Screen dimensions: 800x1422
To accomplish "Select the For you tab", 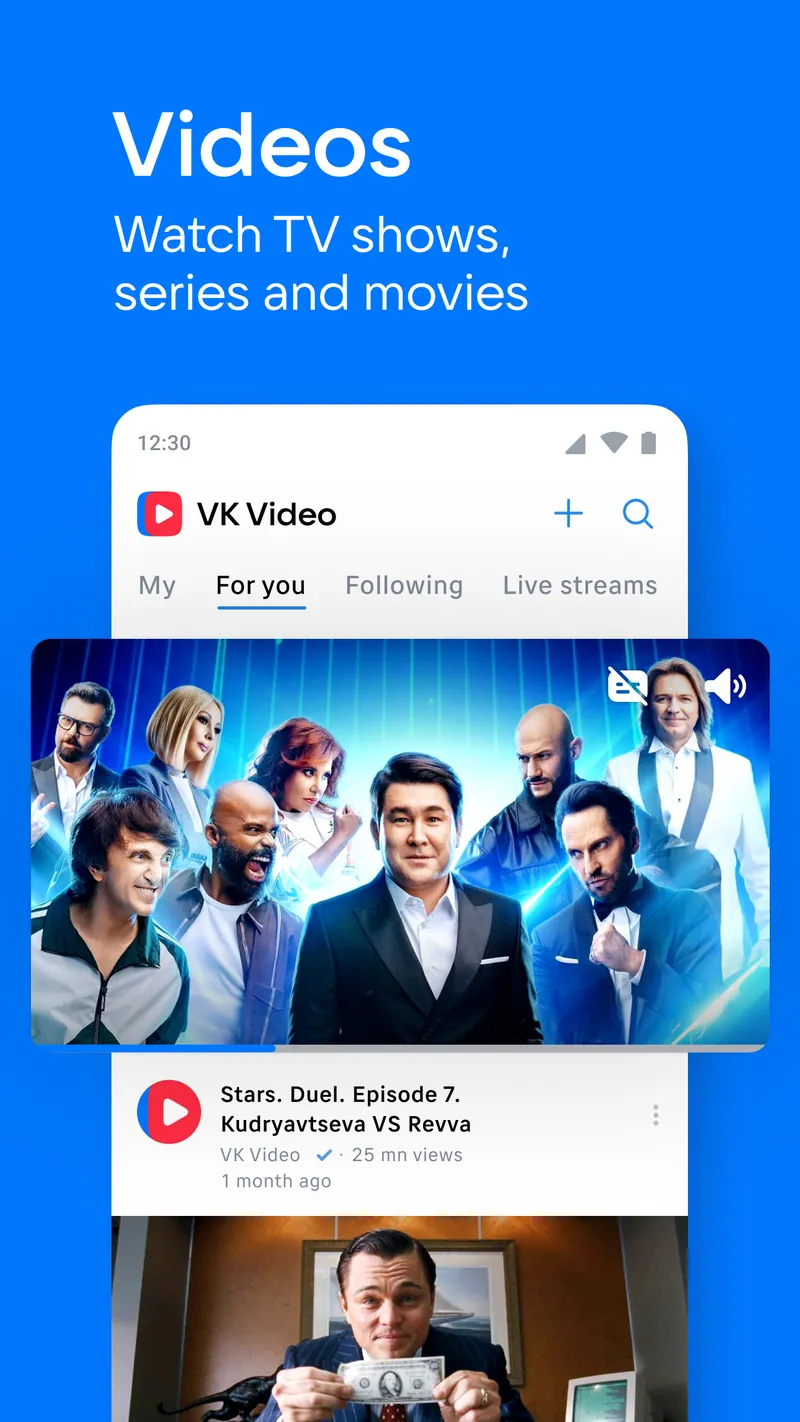I will [260, 586].
